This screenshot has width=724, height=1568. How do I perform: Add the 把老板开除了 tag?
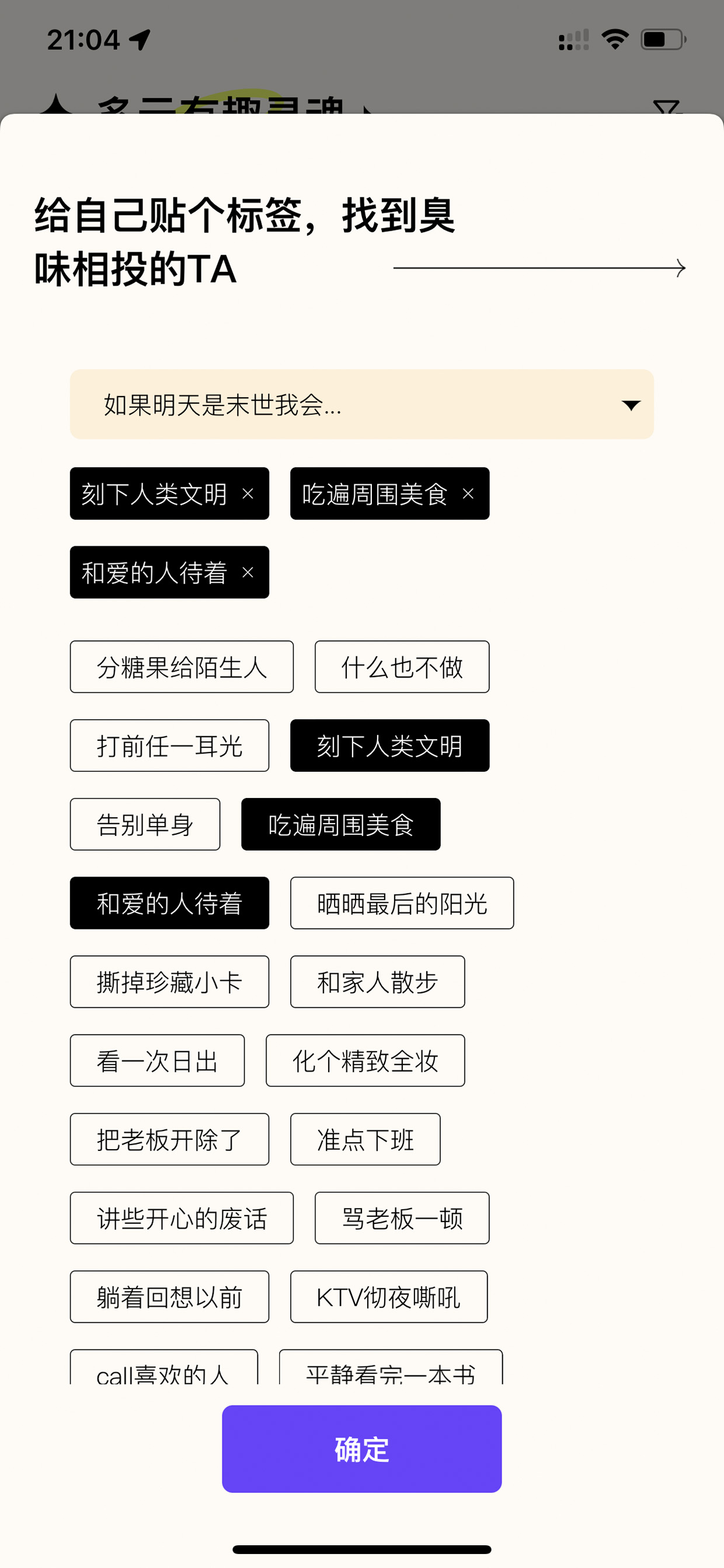coord(169,1139)
